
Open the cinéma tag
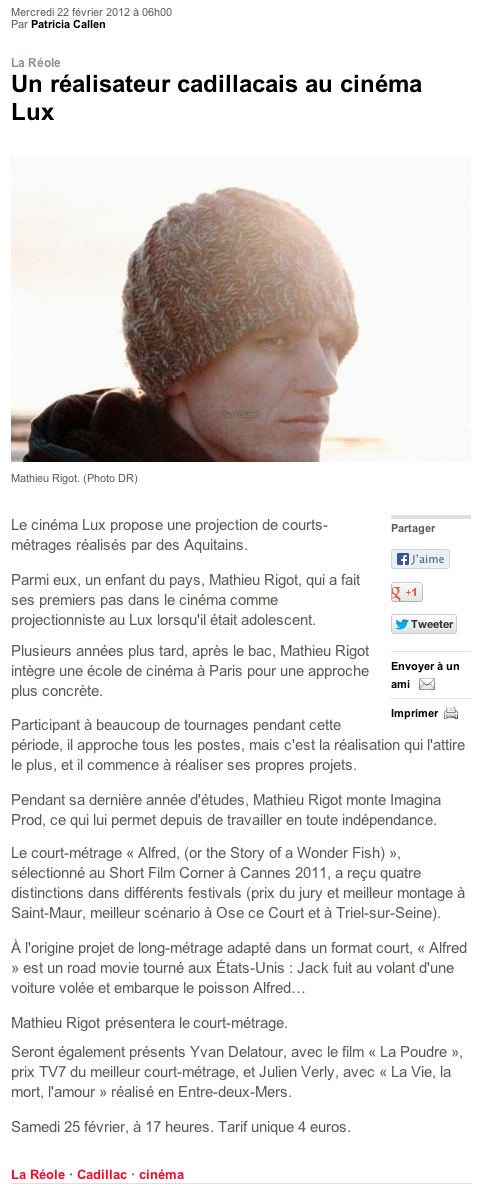click(x=161, y=1174)
